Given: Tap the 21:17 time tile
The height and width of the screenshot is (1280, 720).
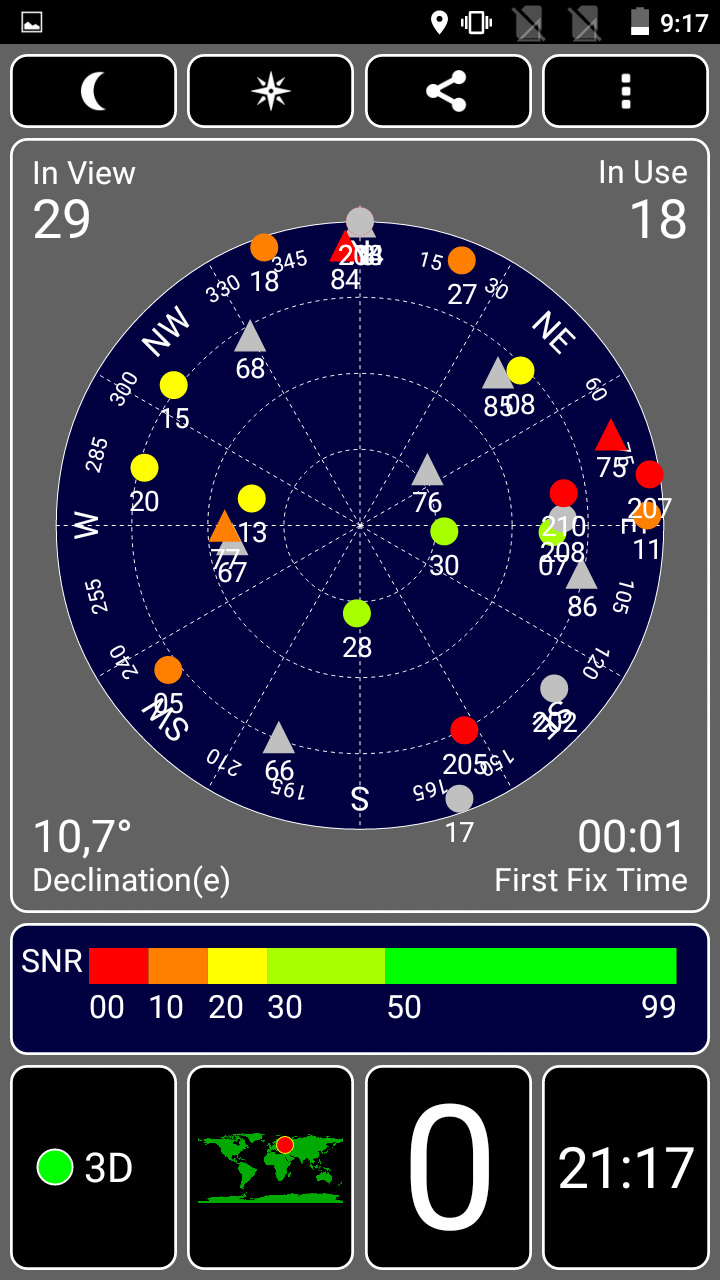Looking at the screenshot, I should tap(626, 1167).
